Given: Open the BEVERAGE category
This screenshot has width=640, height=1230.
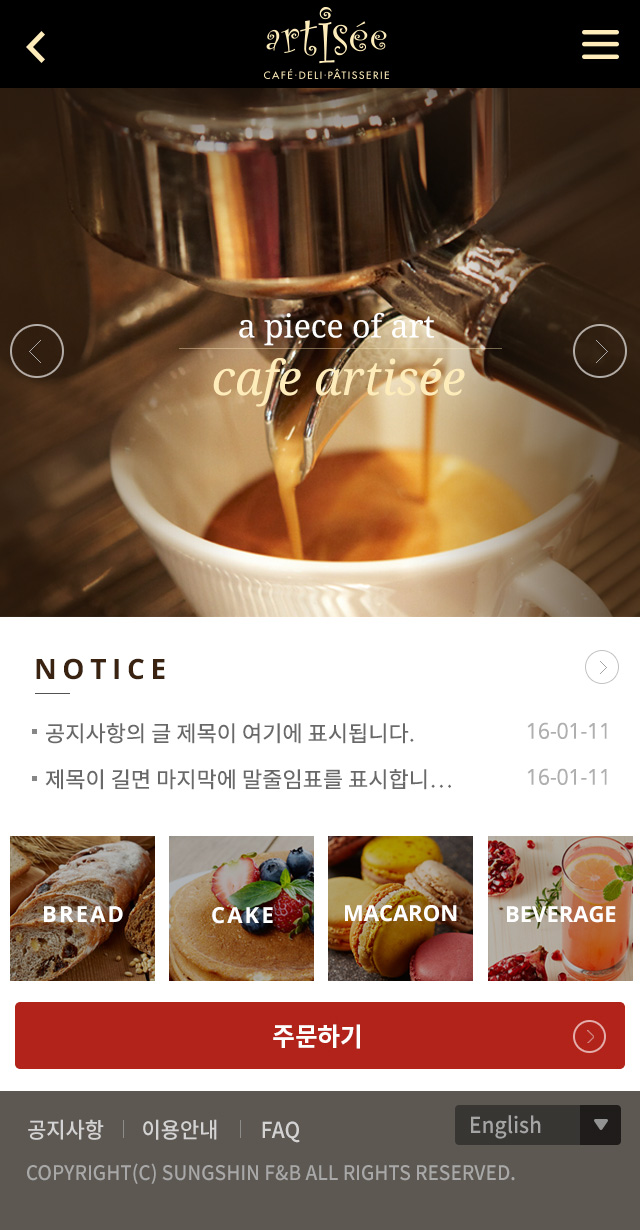Looking at the screenshot, I should 560,908.
